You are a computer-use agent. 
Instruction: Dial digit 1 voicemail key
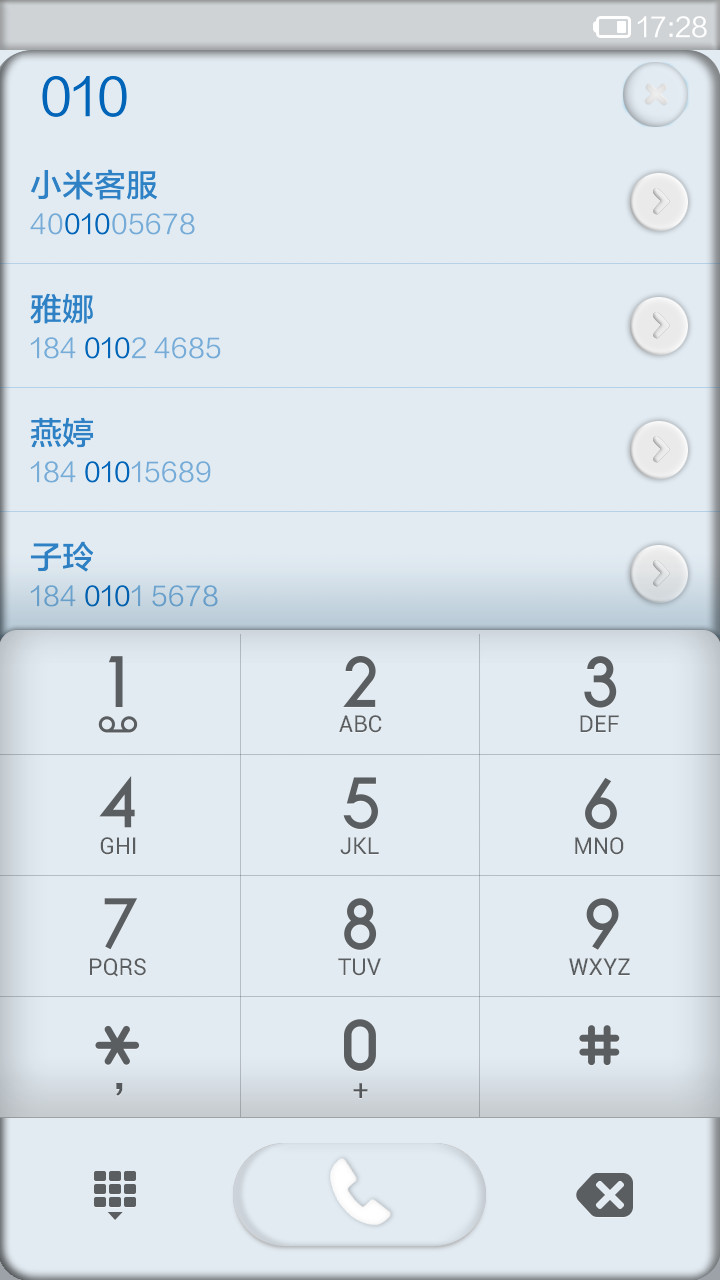coord(120,693)
